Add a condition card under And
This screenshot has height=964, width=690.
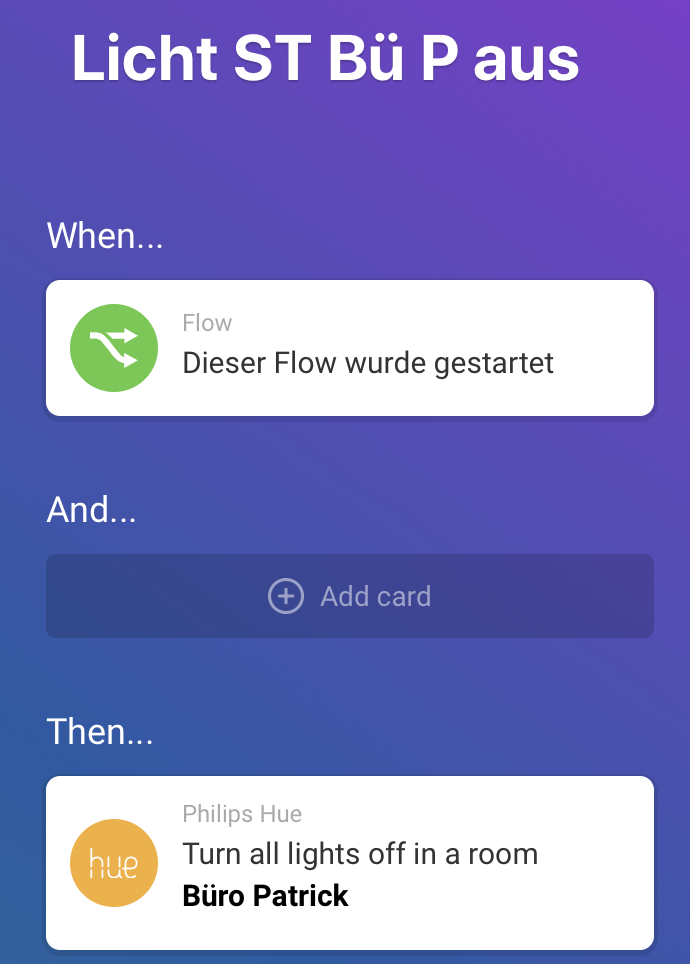pyautogui.click(x=350, y=596)
